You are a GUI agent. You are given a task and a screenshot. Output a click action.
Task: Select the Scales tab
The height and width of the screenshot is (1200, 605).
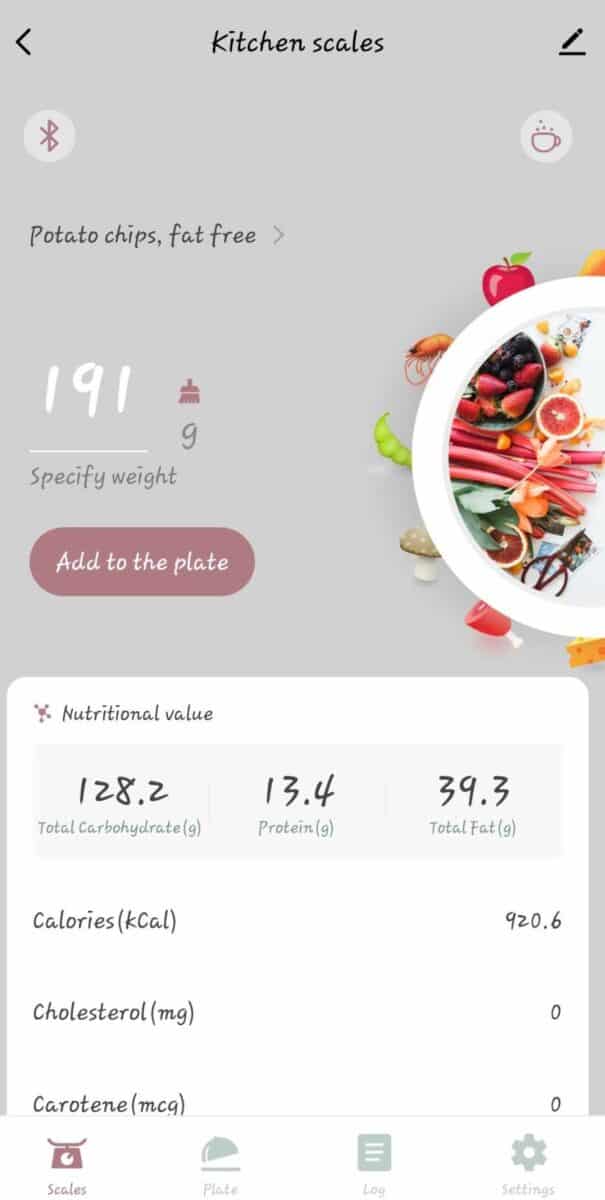tap(67, 1166)
